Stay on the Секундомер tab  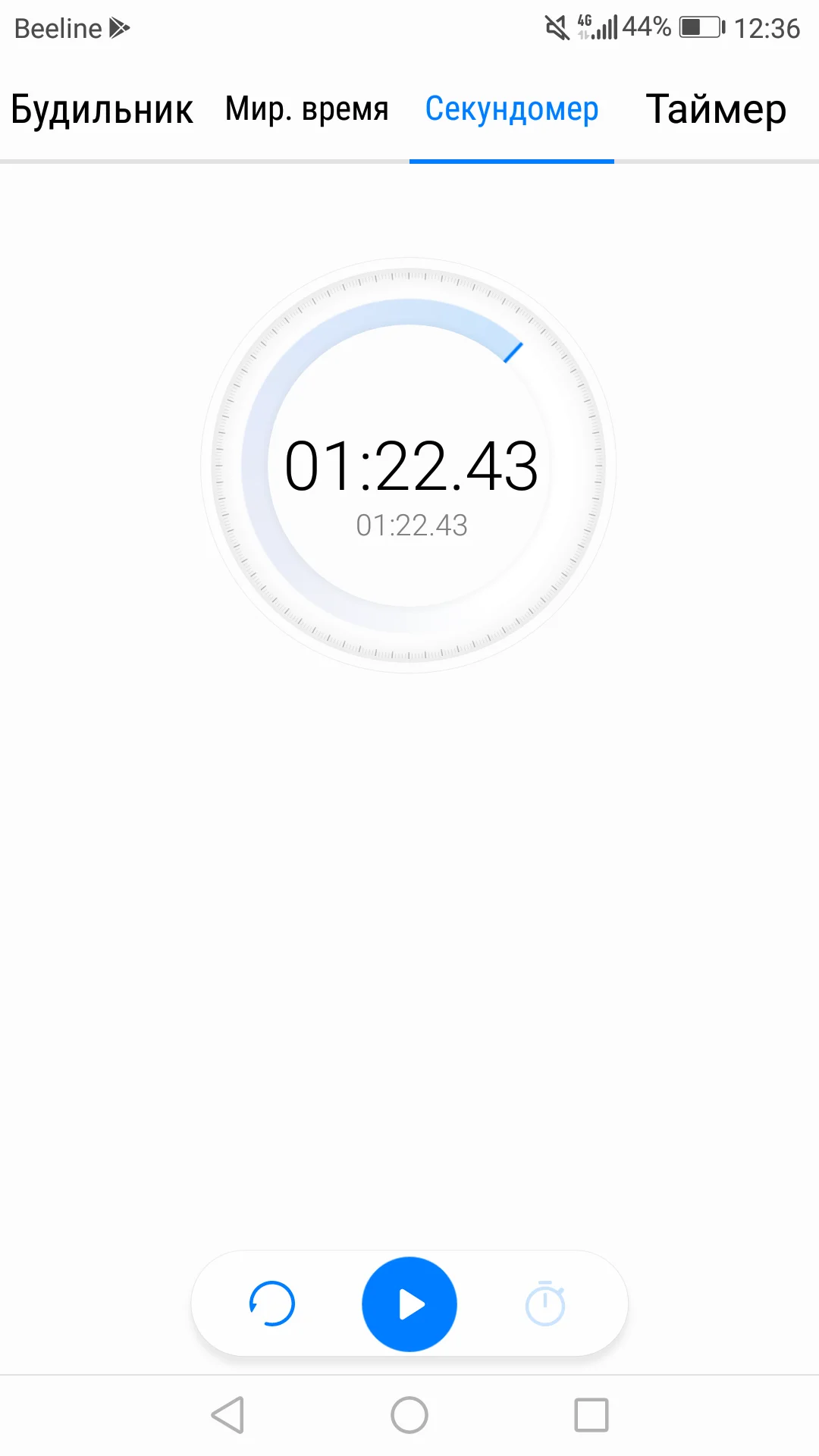pos(512,109)
